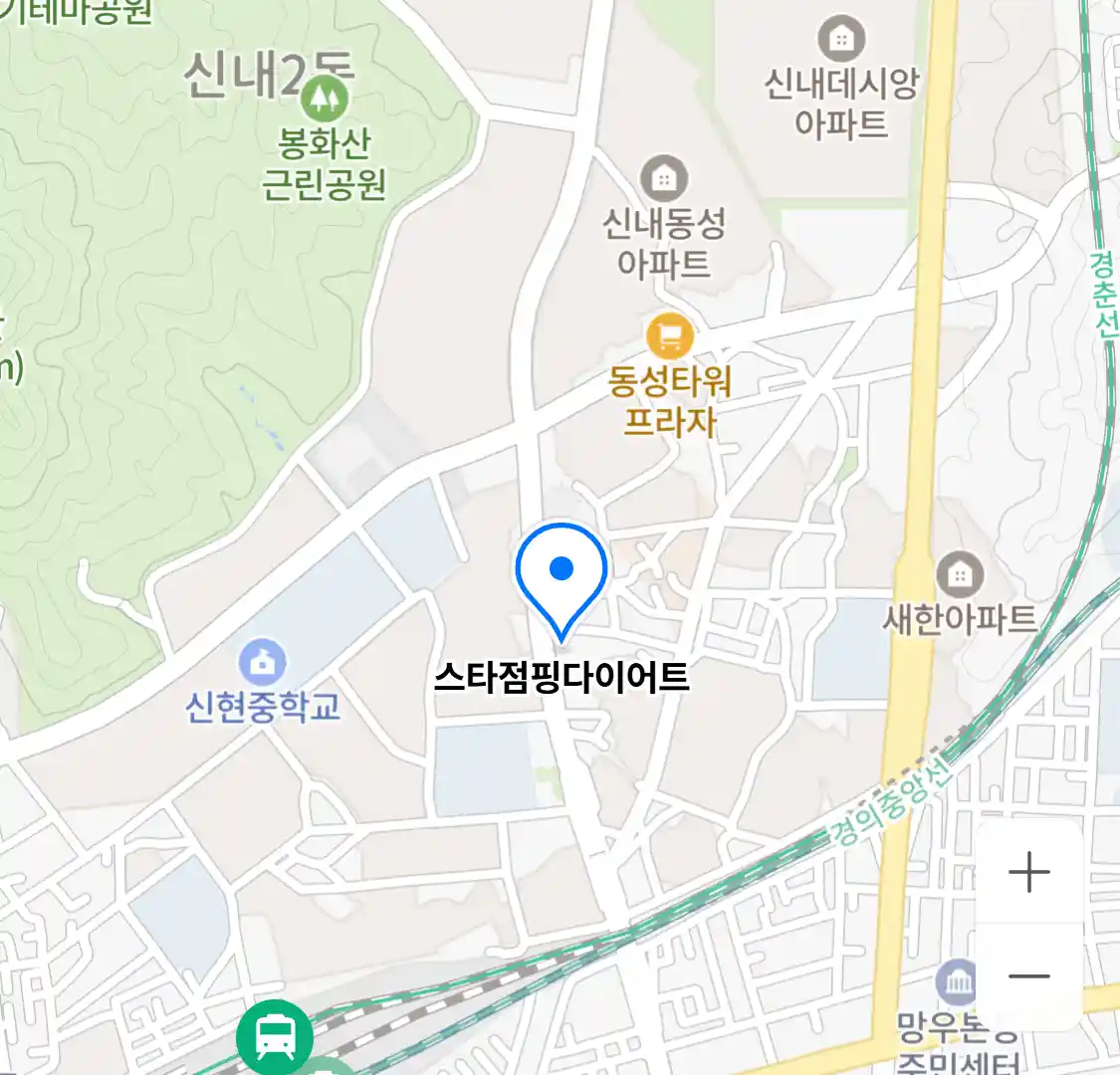Select the 동성타워프라자 shopping marker

pyautogui.click(x=670, y=337)
